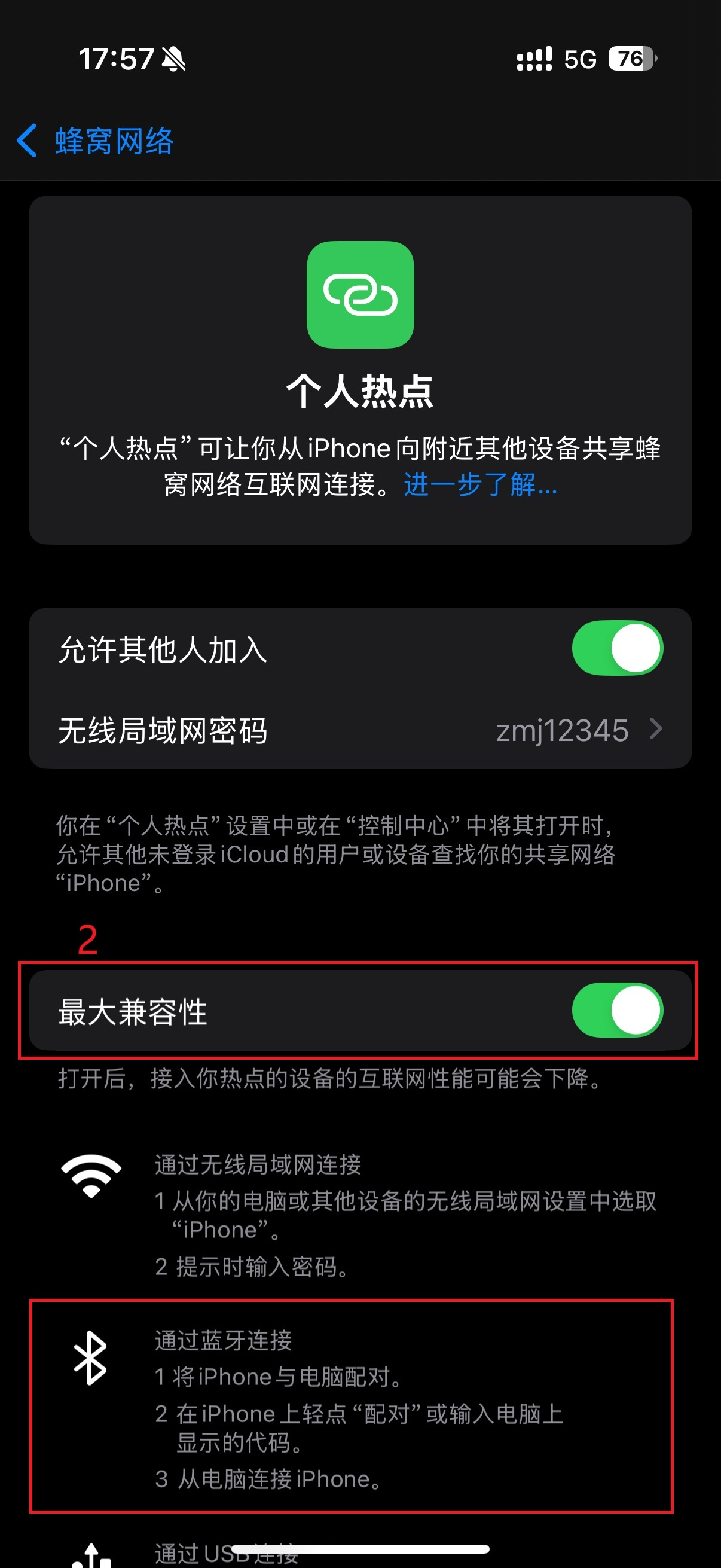
Task: Open 无线局域网密码 settings row
Action: (360, 729)
